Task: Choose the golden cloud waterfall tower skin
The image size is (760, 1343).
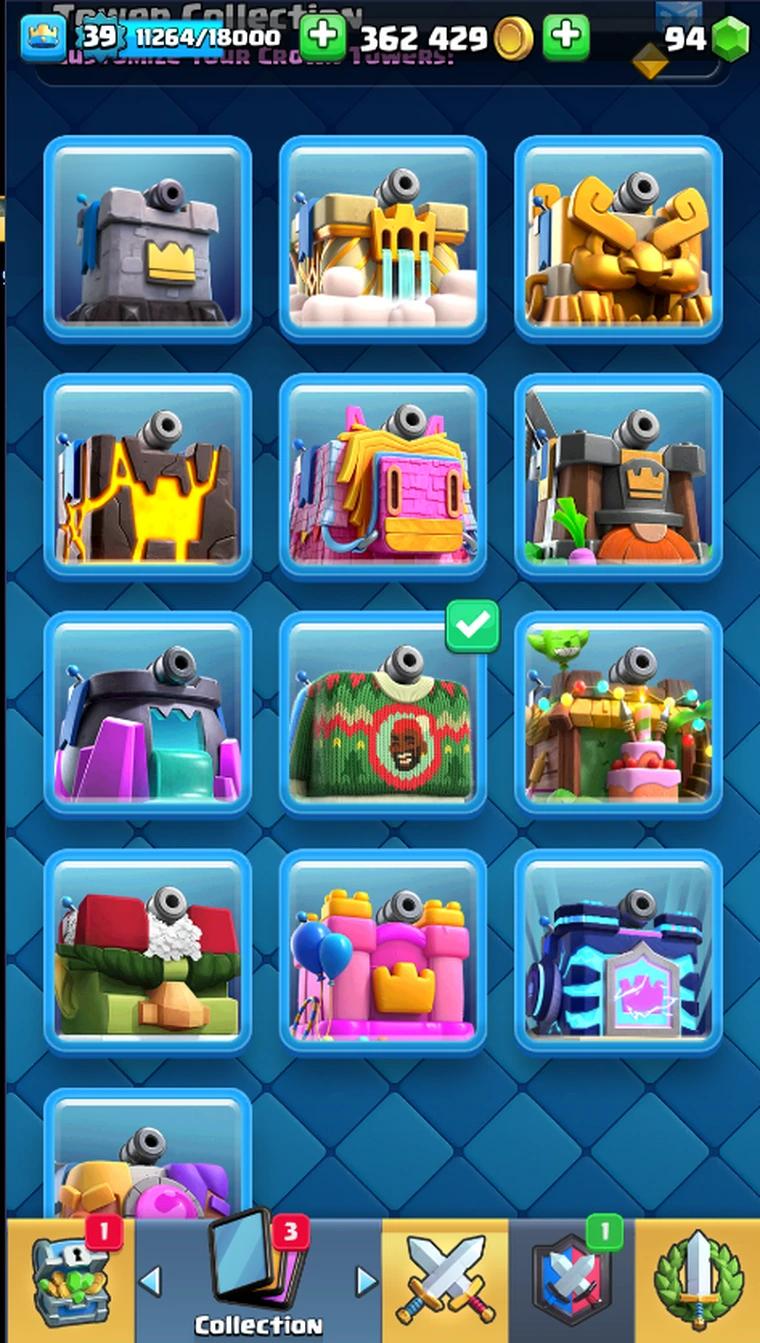Action: [383, 239]
